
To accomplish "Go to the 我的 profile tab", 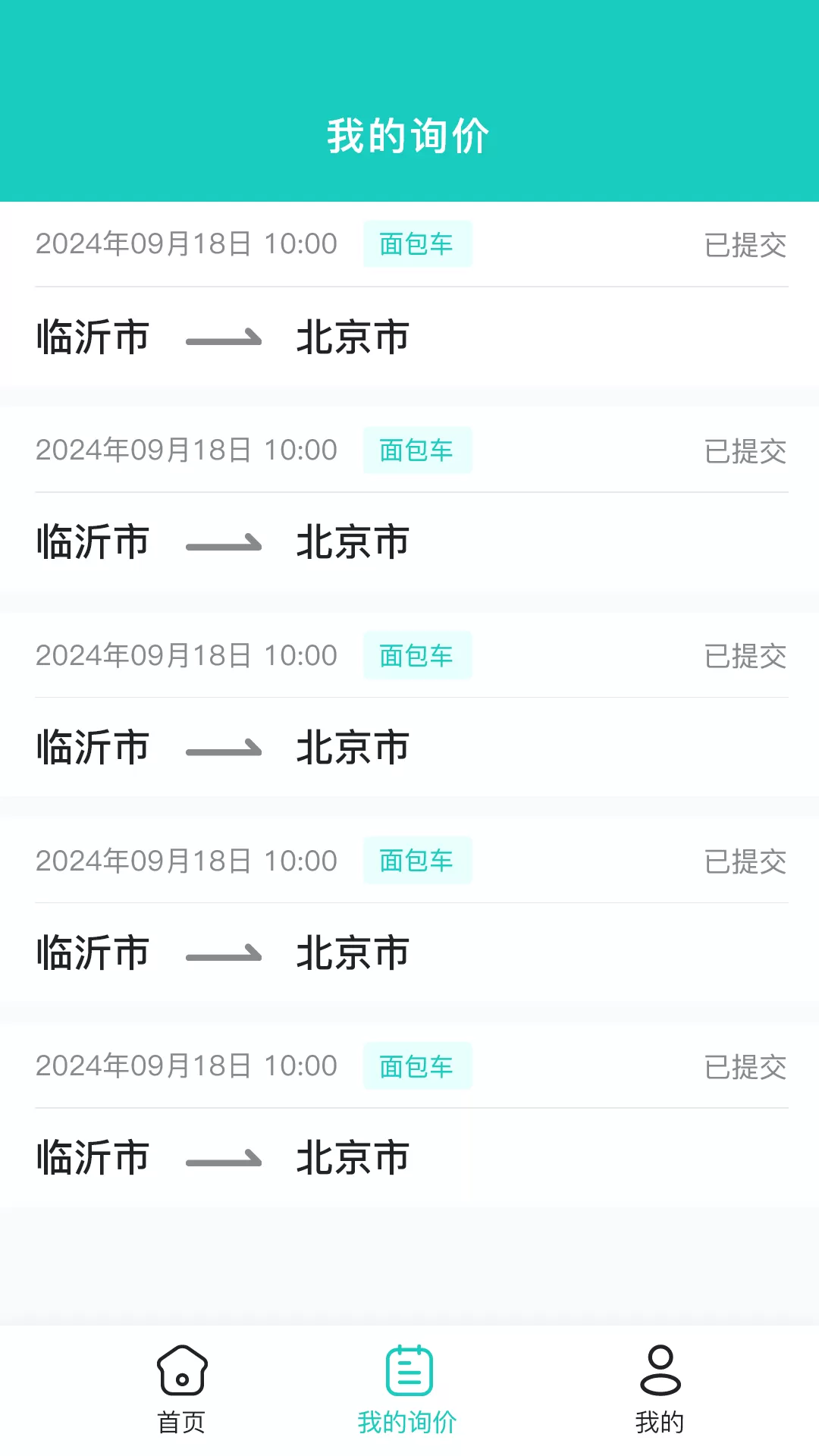I will coord(660,1389).
